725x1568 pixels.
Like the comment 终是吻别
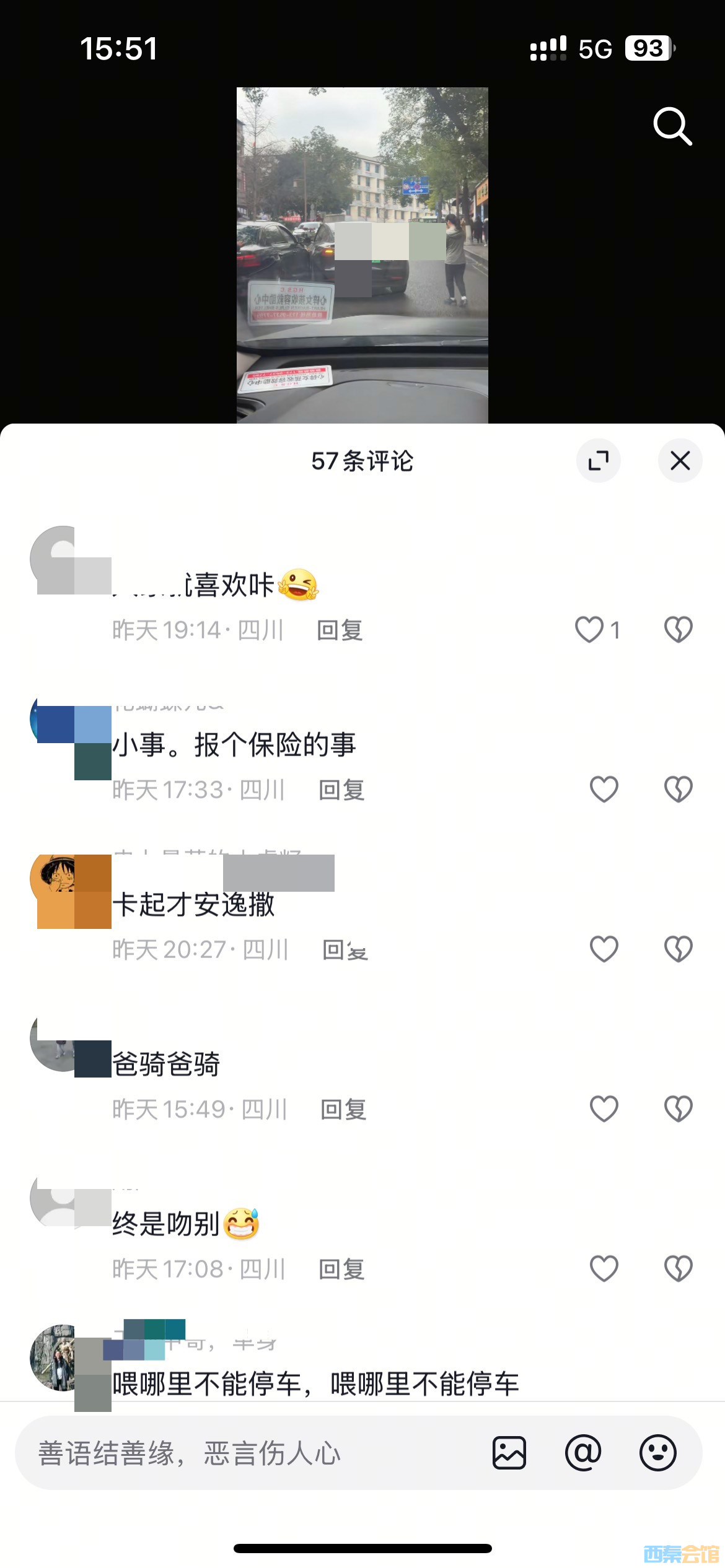click(x=604, y=1269)
